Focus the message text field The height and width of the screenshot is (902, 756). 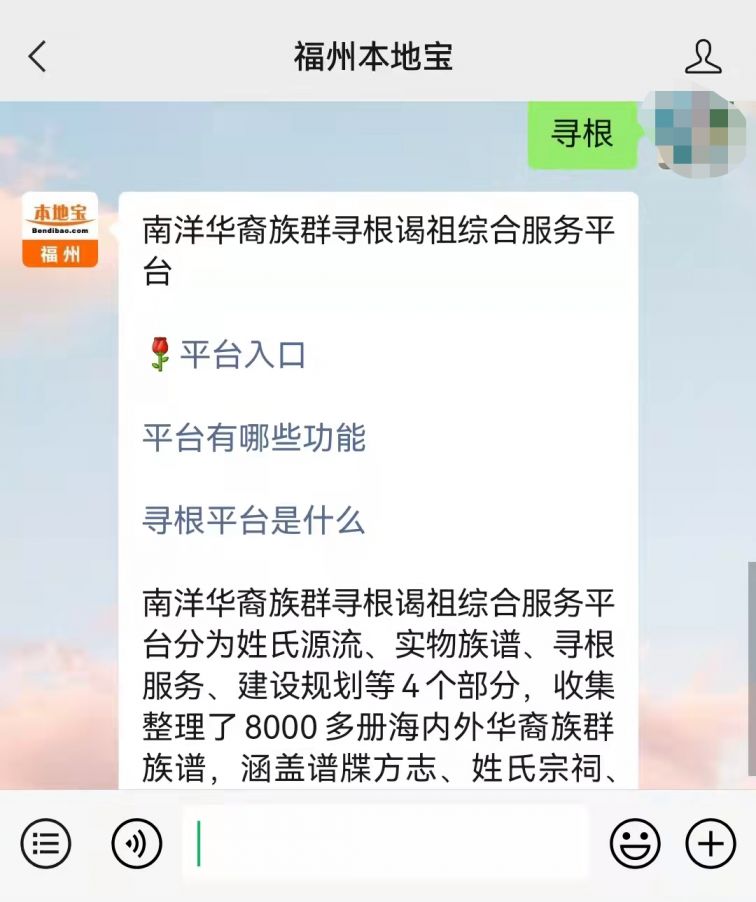[x=385, y=844]
